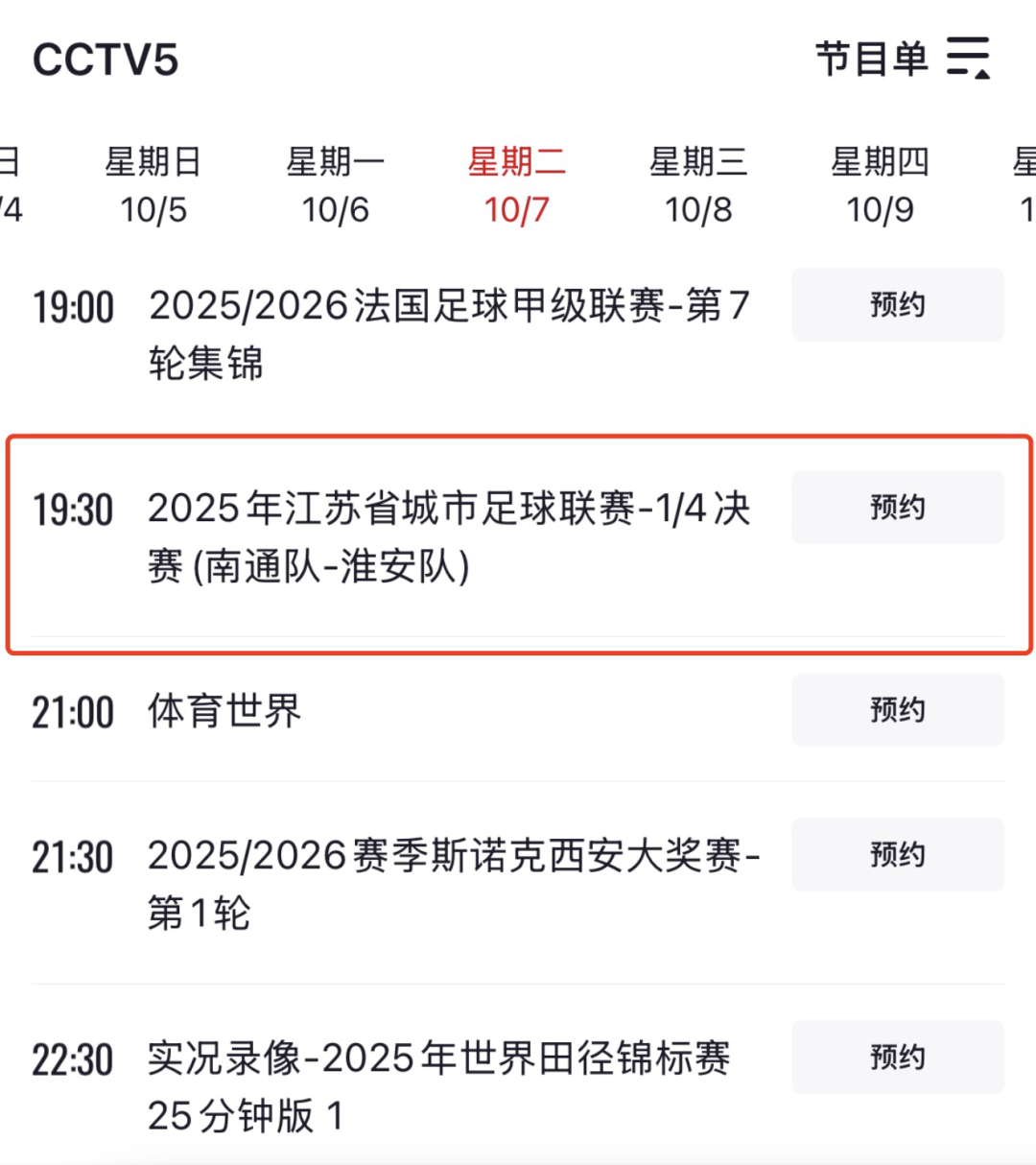The image size is (1036, 1165).
Task: View 星期四 10/9 programs
Action: pyautogui.click(x=880, y=185)
